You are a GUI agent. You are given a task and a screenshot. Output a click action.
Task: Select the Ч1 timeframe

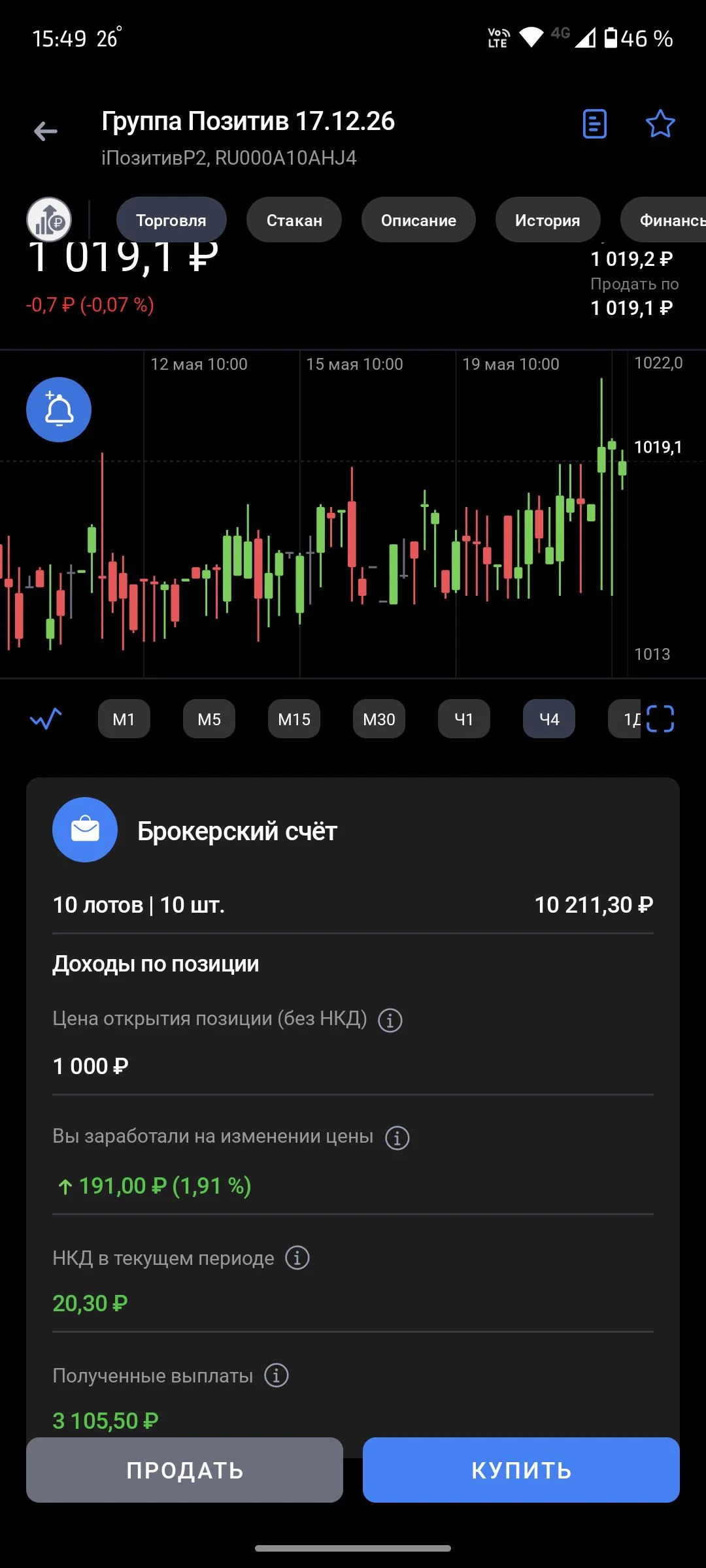click(x=464, y=719)
